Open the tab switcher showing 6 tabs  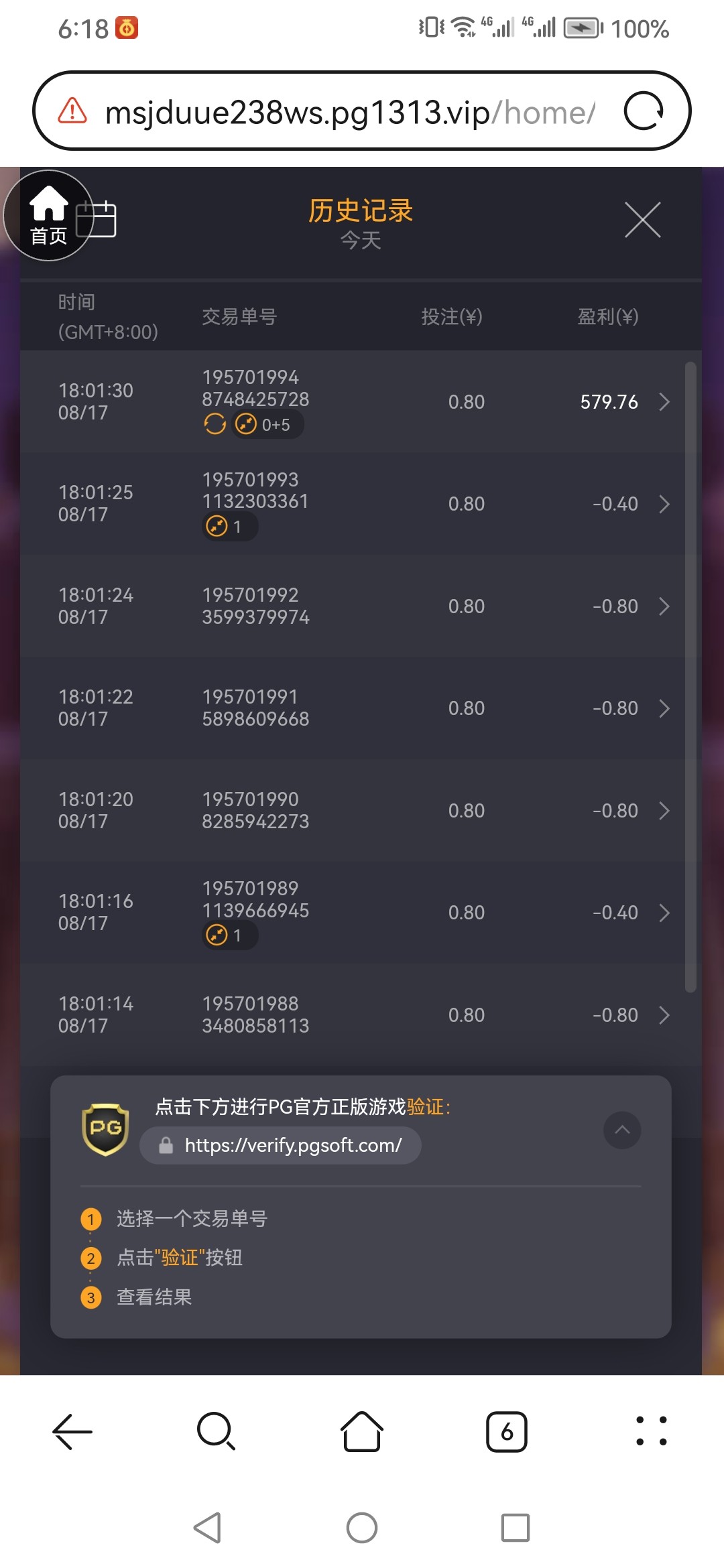[506, 1431]
